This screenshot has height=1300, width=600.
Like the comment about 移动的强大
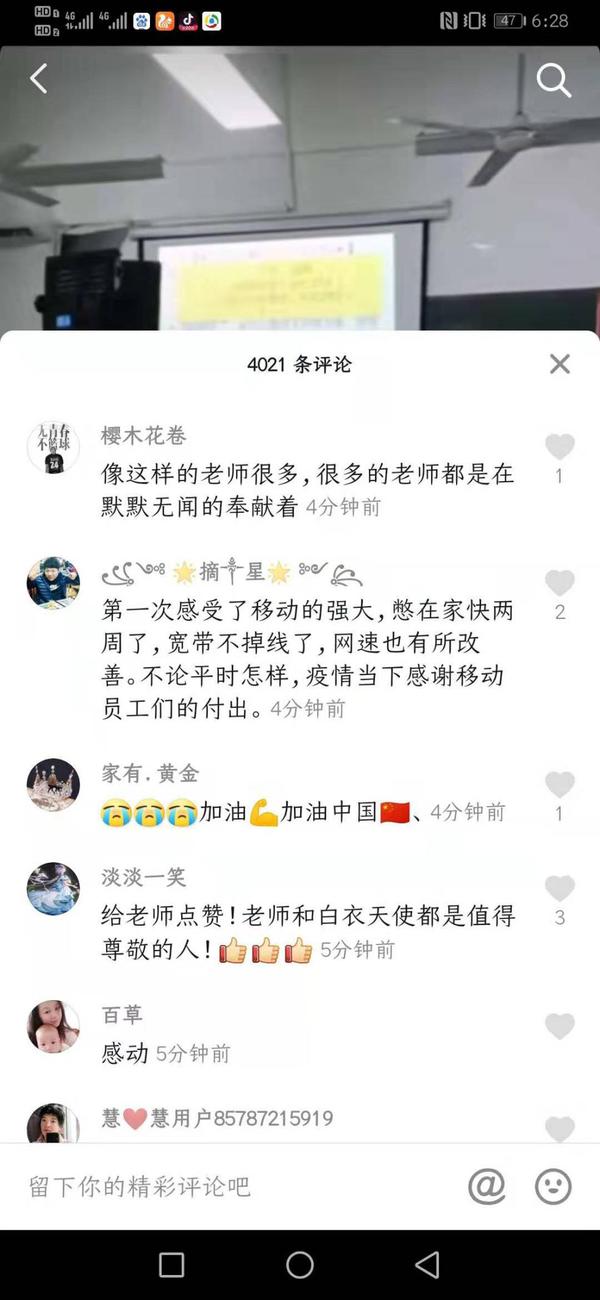click(x=560, y=583)
